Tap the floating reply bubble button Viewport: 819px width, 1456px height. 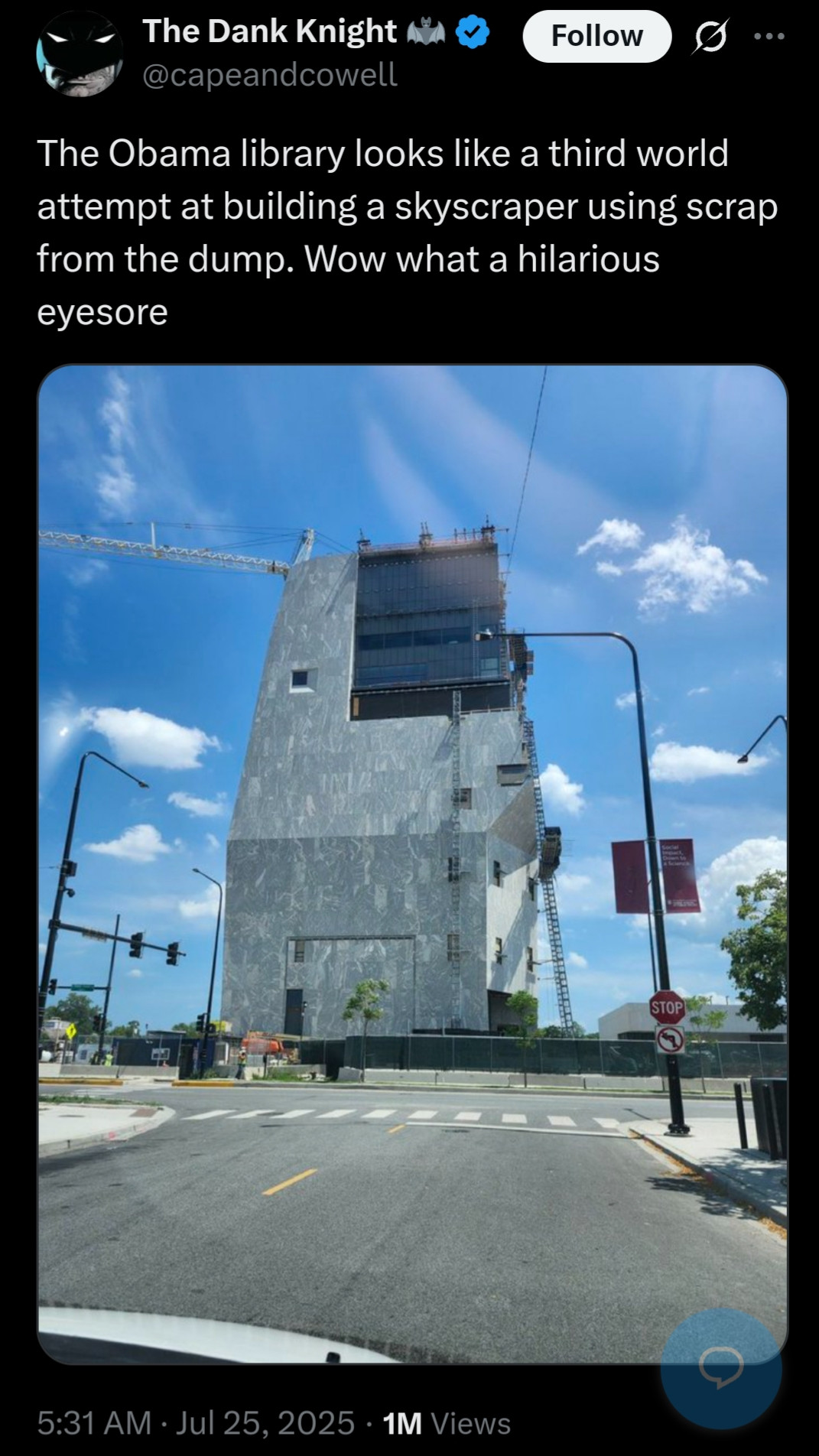pyautogui.click(x=720, y=1367)
